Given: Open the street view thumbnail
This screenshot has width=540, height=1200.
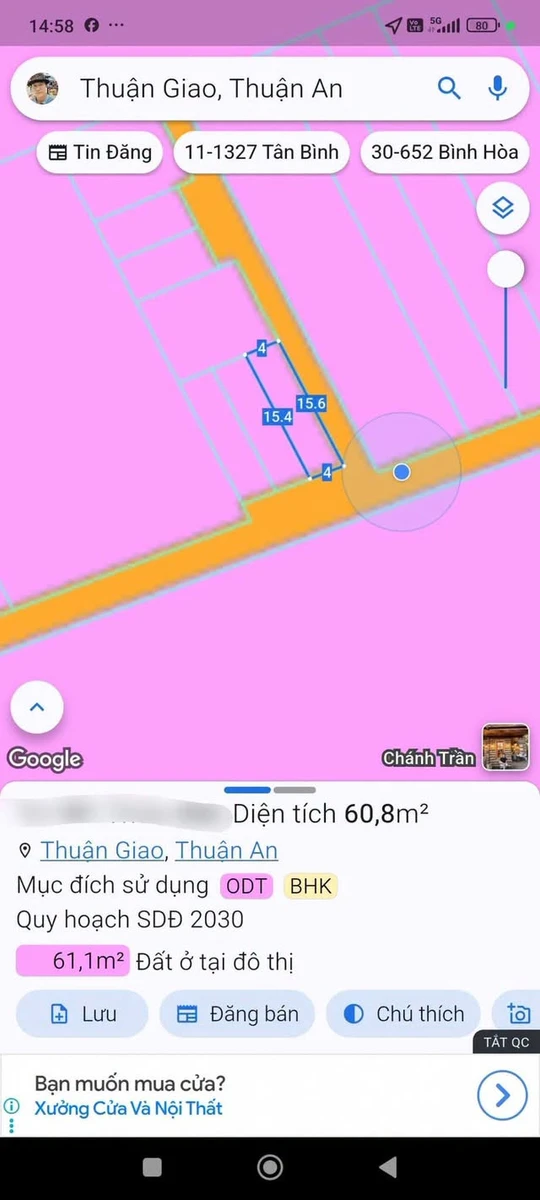Looking at the screenshot, I should 505,747.
